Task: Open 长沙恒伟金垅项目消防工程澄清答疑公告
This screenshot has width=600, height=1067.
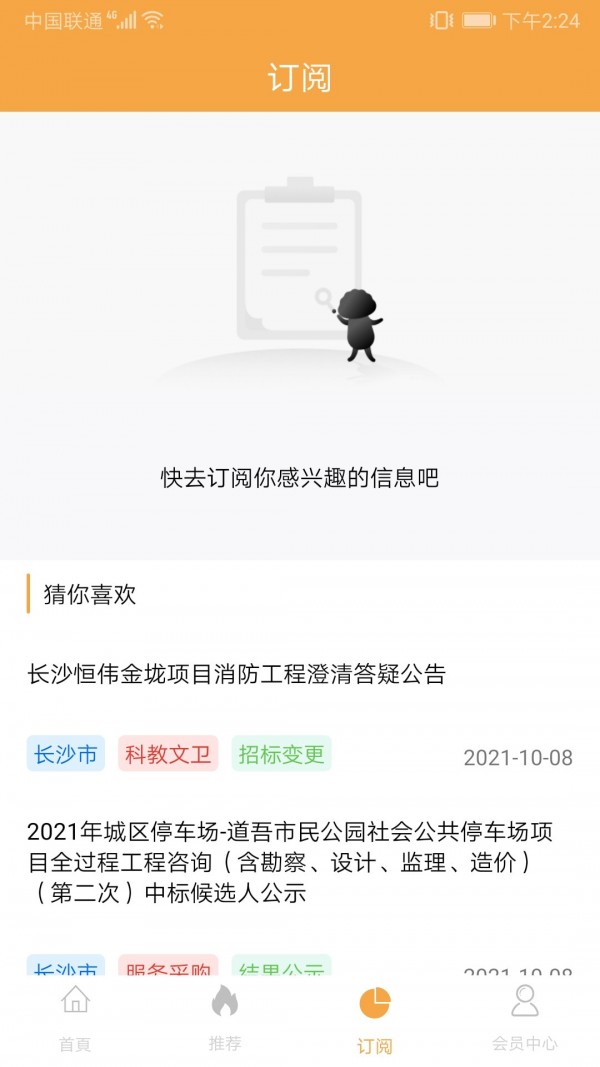Action: 236,674
